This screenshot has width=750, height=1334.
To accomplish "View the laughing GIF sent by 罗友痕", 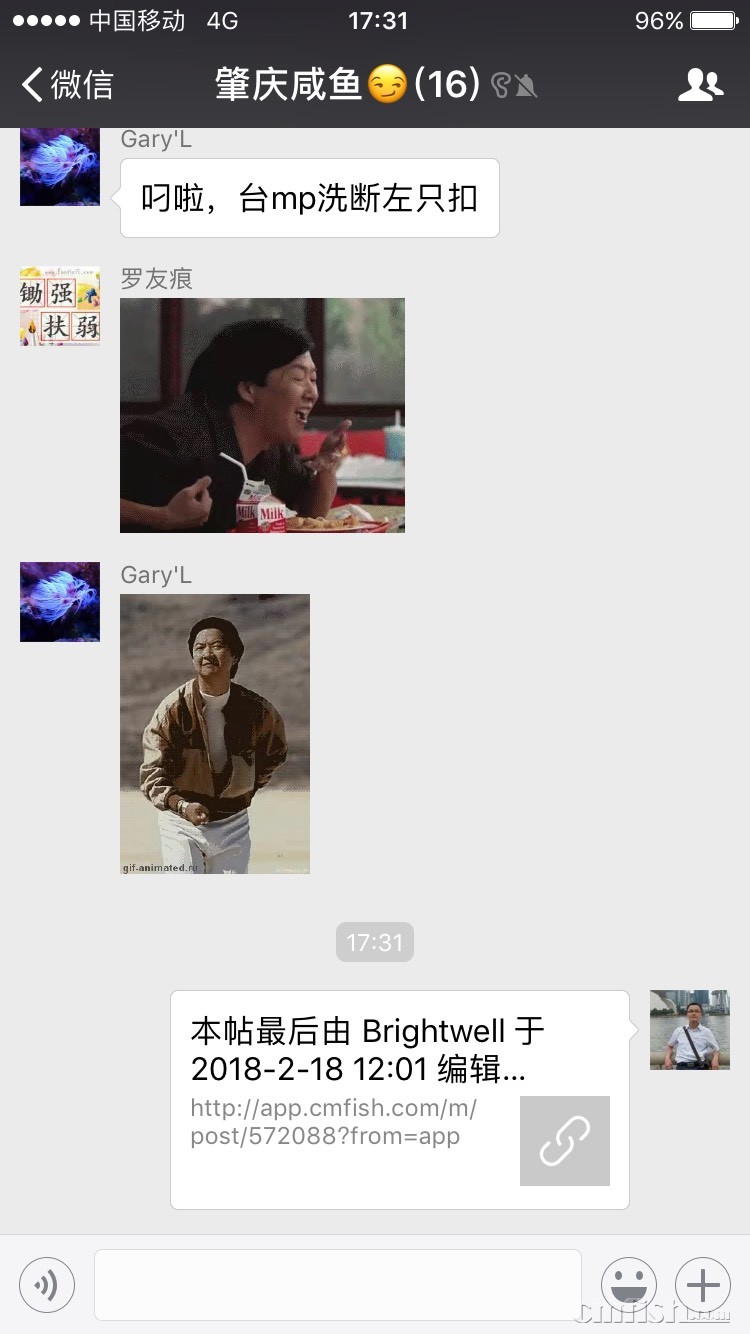I will tap(262, 415).
